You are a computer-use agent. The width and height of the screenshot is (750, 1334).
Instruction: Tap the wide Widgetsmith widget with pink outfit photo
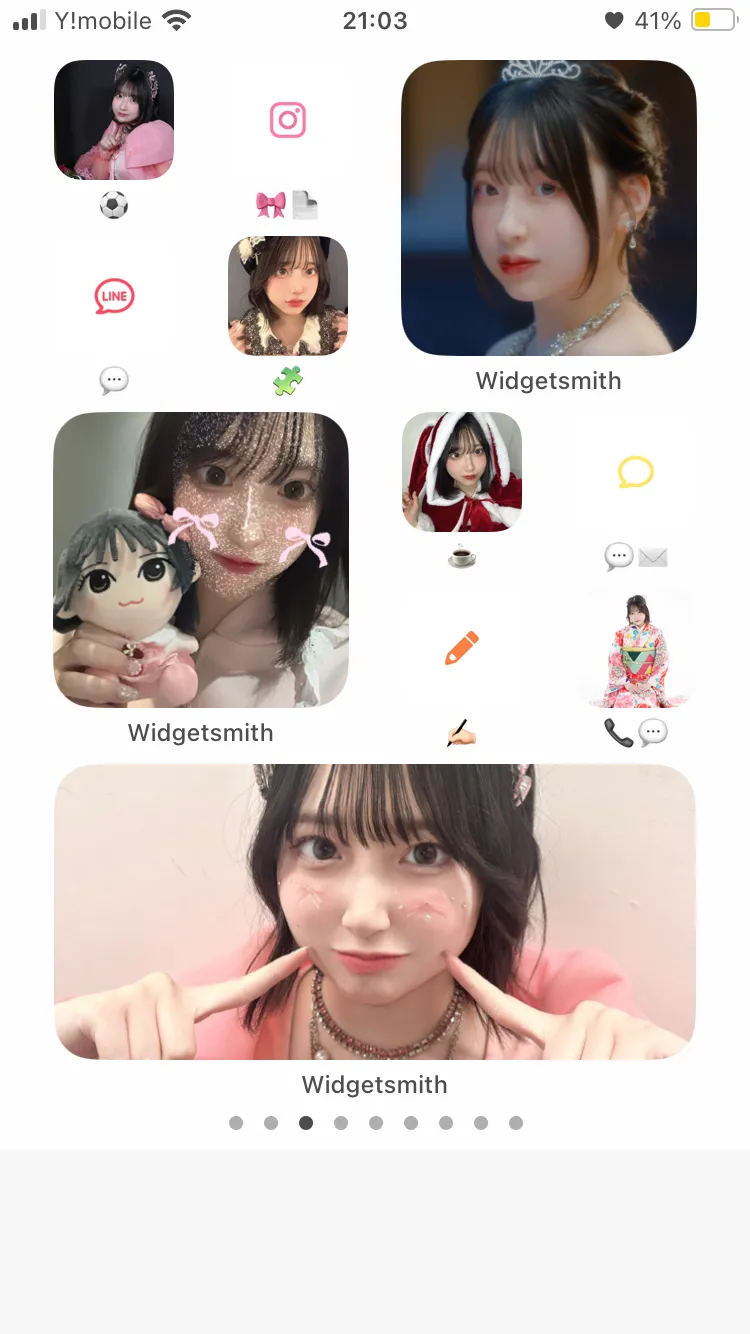[375, 912]
